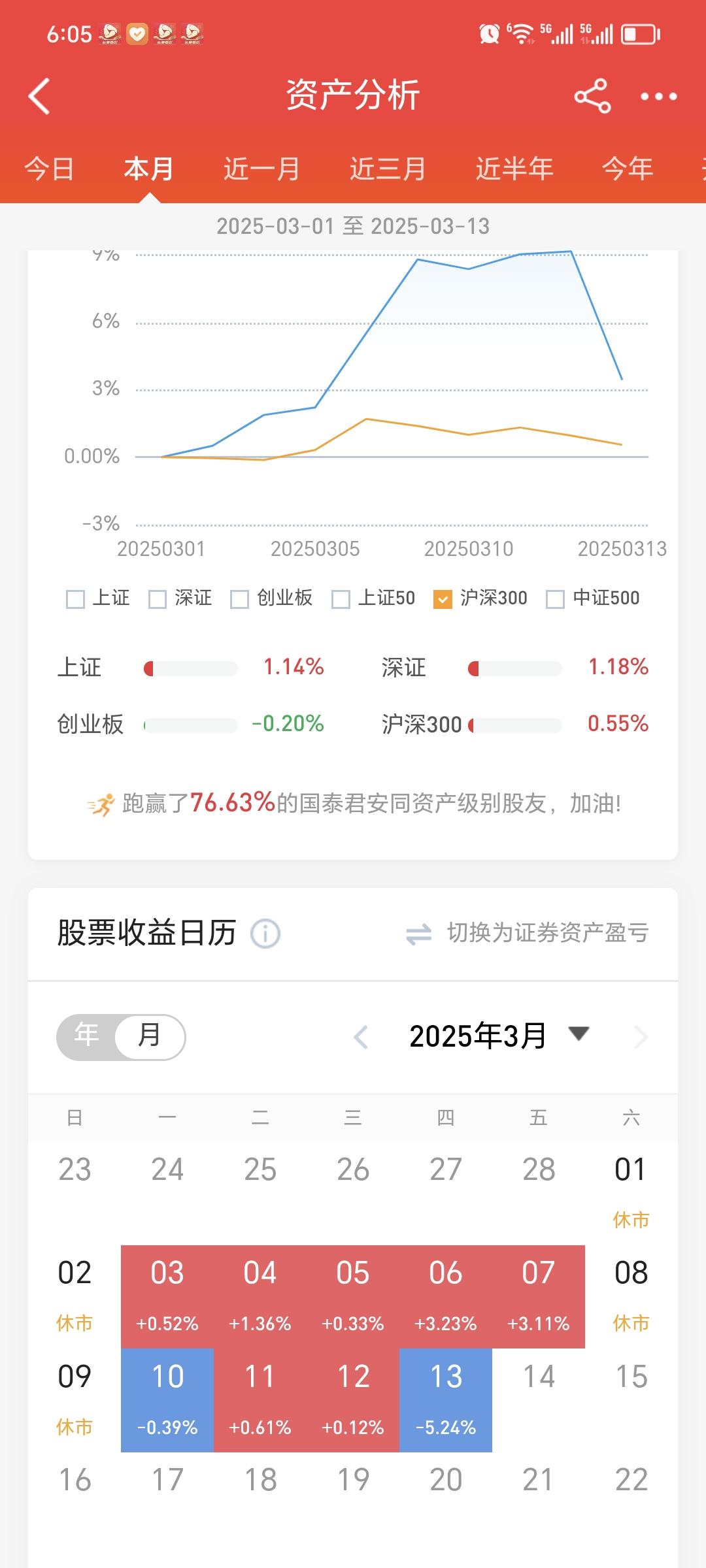This screenshot has height=1568, width=706.
Task: Check the 上证 index checkbox
Action: [76, 599]
